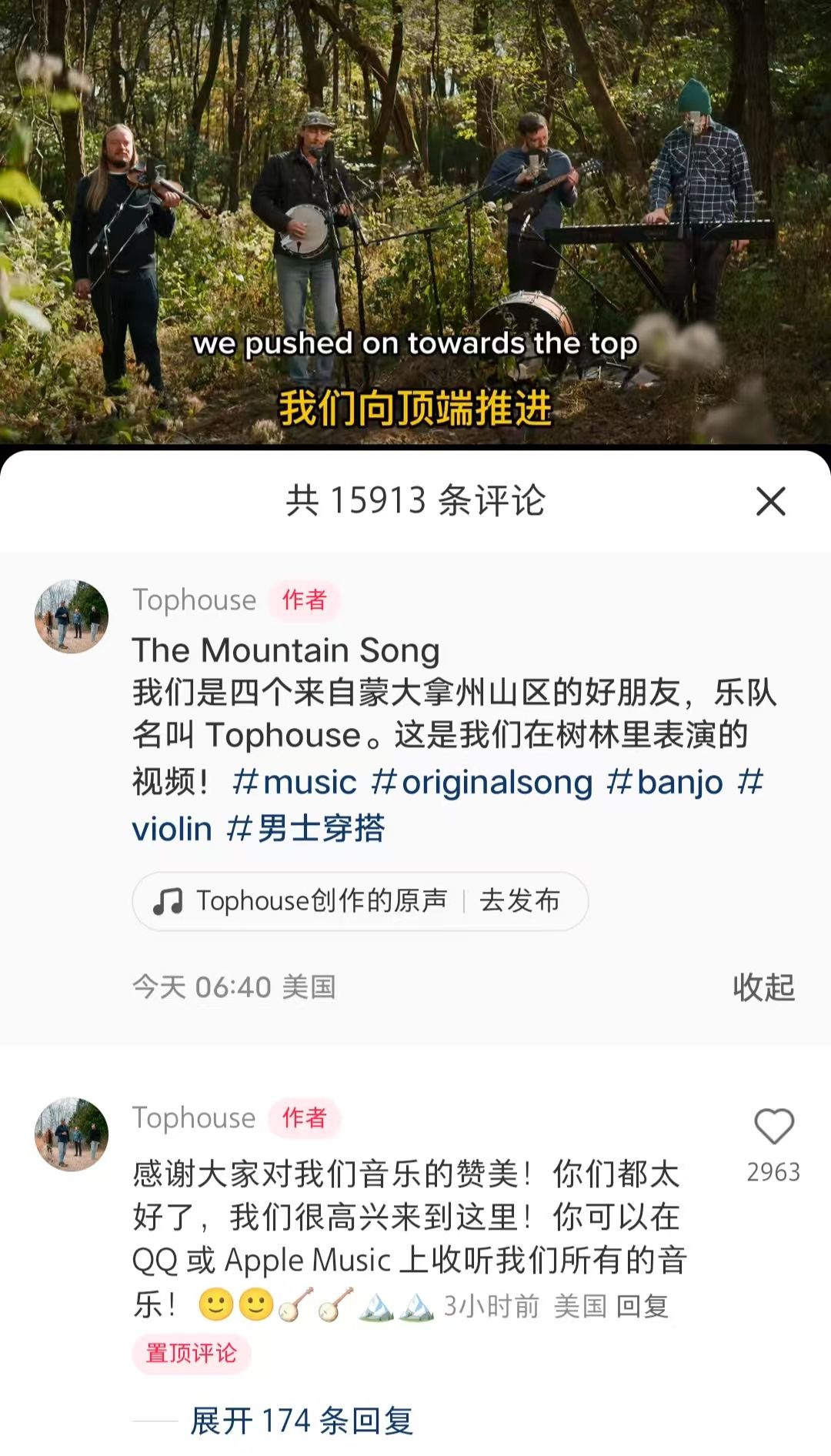Close the comments panel
Image resolution: width=831 pixels, height=1456 pixels.
point(770,501)
